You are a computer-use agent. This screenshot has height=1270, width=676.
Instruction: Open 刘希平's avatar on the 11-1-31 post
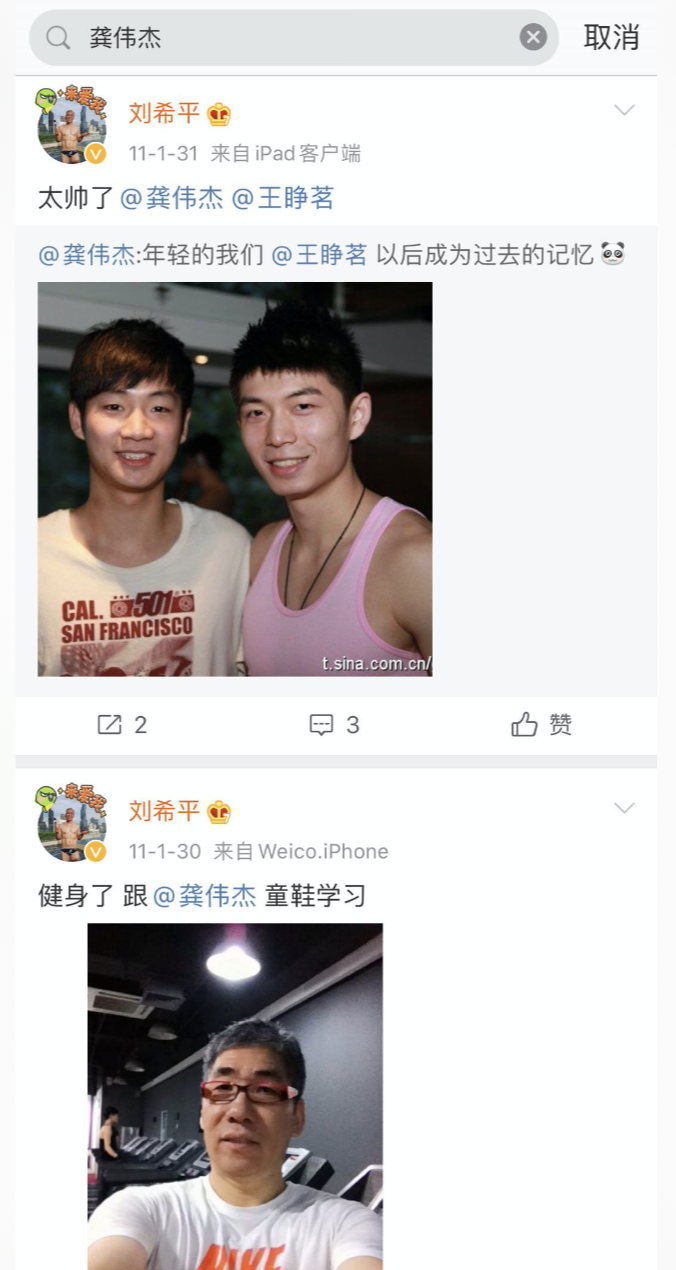[71, 126]
